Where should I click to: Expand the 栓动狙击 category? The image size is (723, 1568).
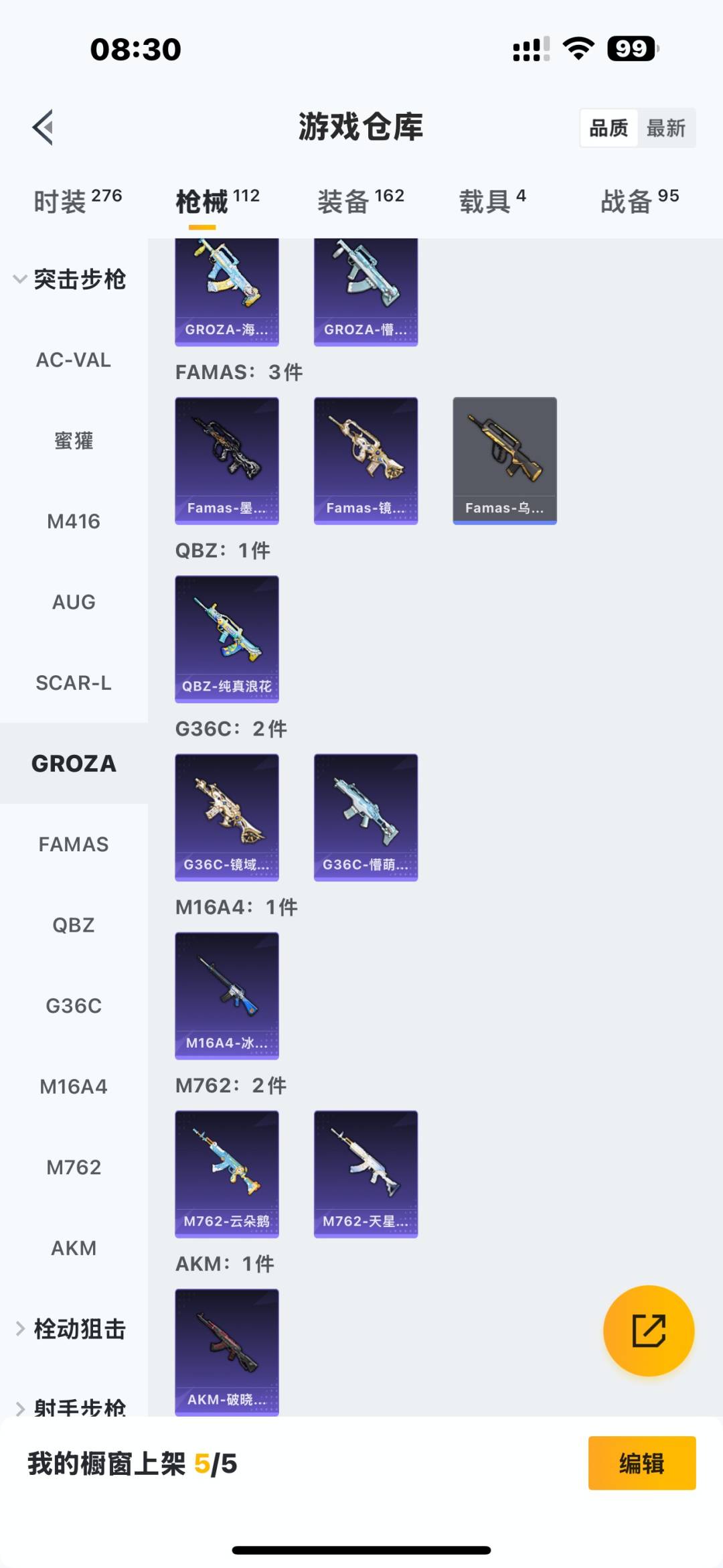click(70, 1329)
